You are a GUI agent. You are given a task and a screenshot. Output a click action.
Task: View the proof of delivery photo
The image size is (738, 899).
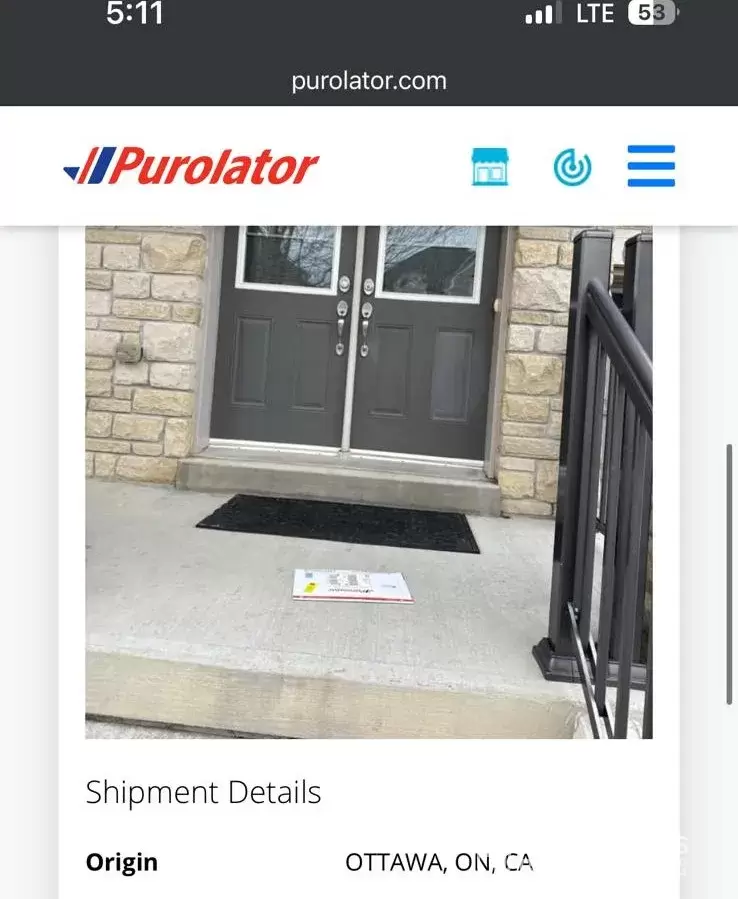[x=368, y=482]
